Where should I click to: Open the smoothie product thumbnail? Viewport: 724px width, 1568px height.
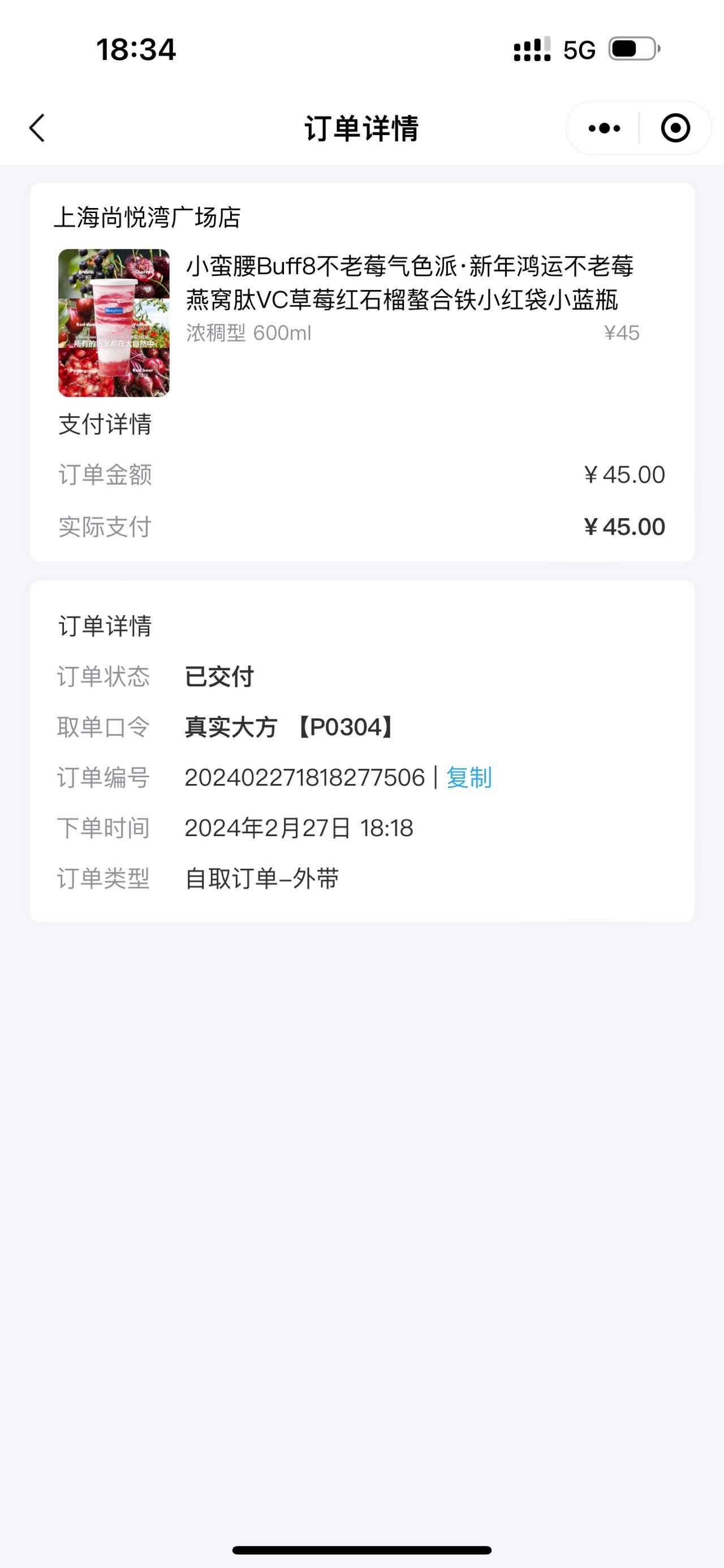pyautogui.click(x=114, y=323)
